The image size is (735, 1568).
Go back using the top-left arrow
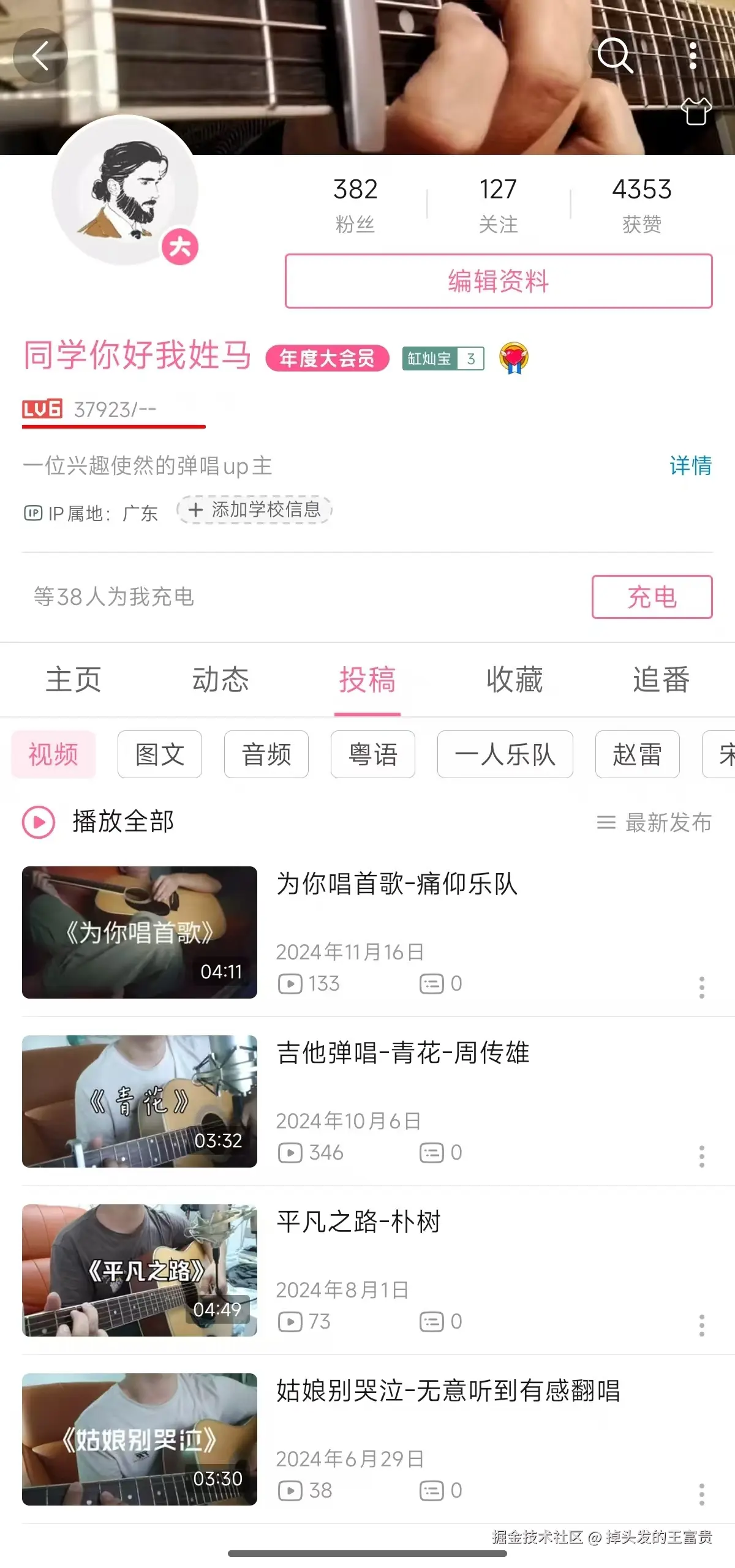pyautogui.click(x=40, y=56)
